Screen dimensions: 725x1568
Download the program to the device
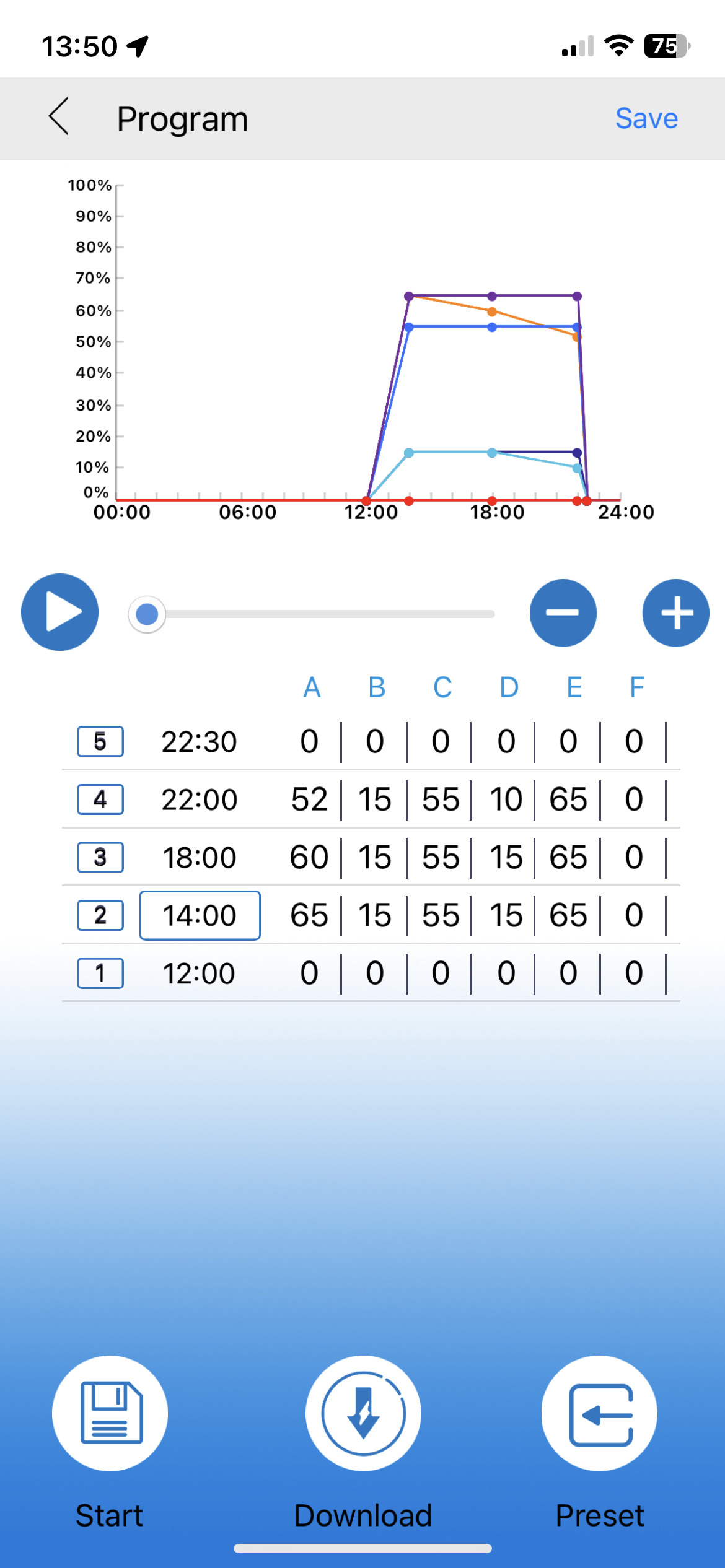(x=363, y=1413)
